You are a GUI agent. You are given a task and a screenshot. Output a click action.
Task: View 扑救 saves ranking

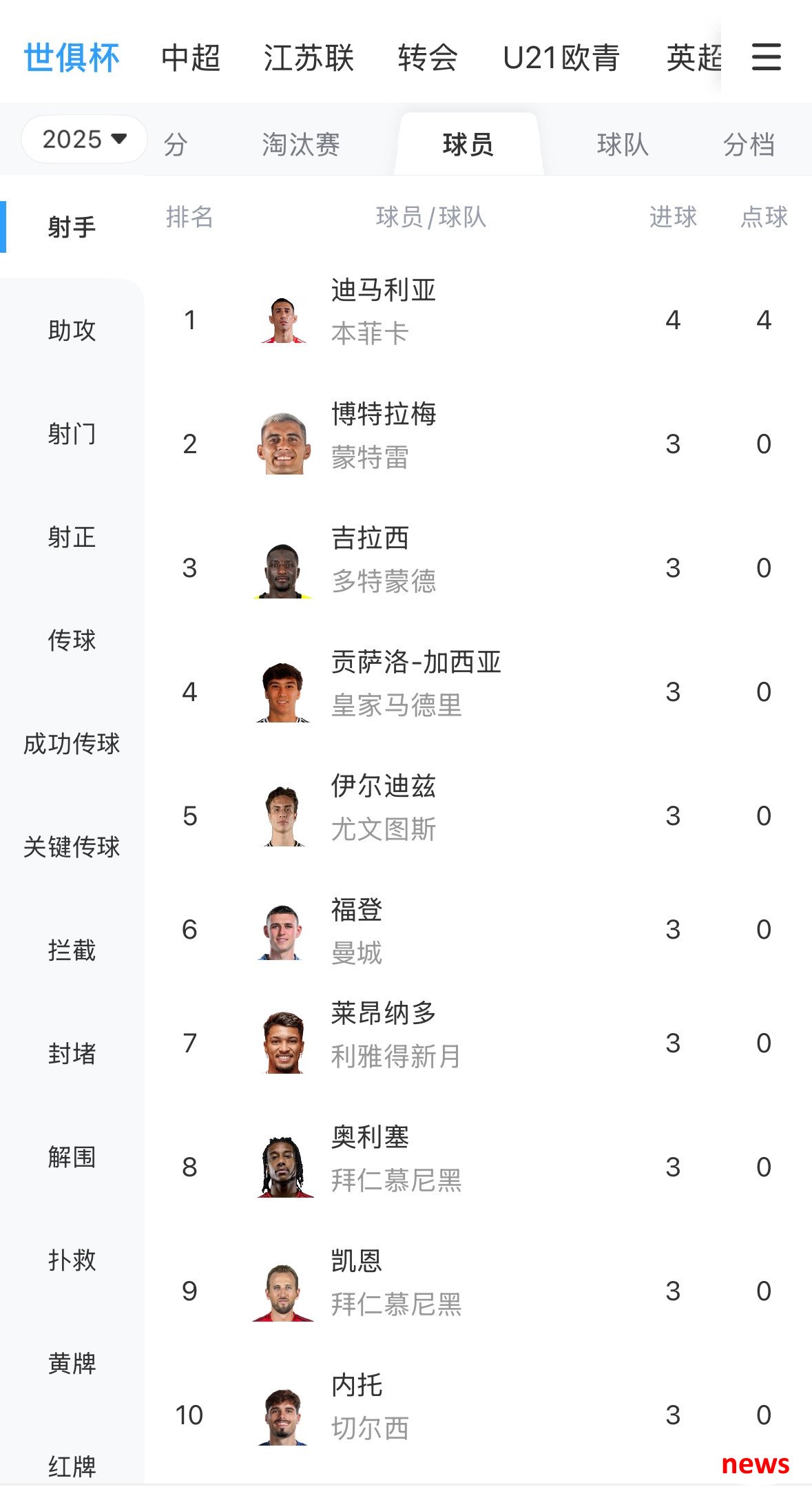point(72,1260)
